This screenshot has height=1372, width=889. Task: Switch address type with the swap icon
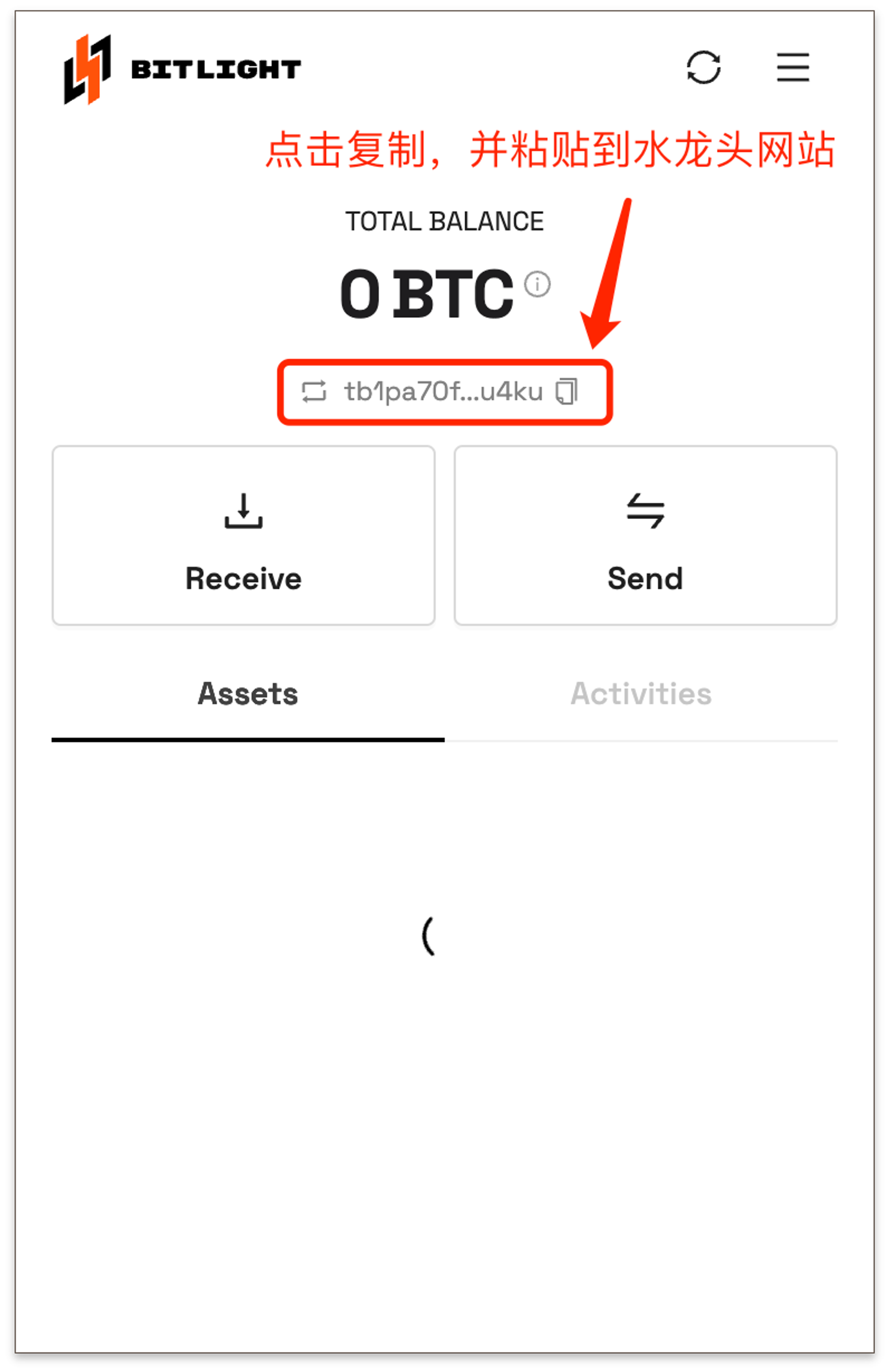pyautogui.click(x=314, y=391)
